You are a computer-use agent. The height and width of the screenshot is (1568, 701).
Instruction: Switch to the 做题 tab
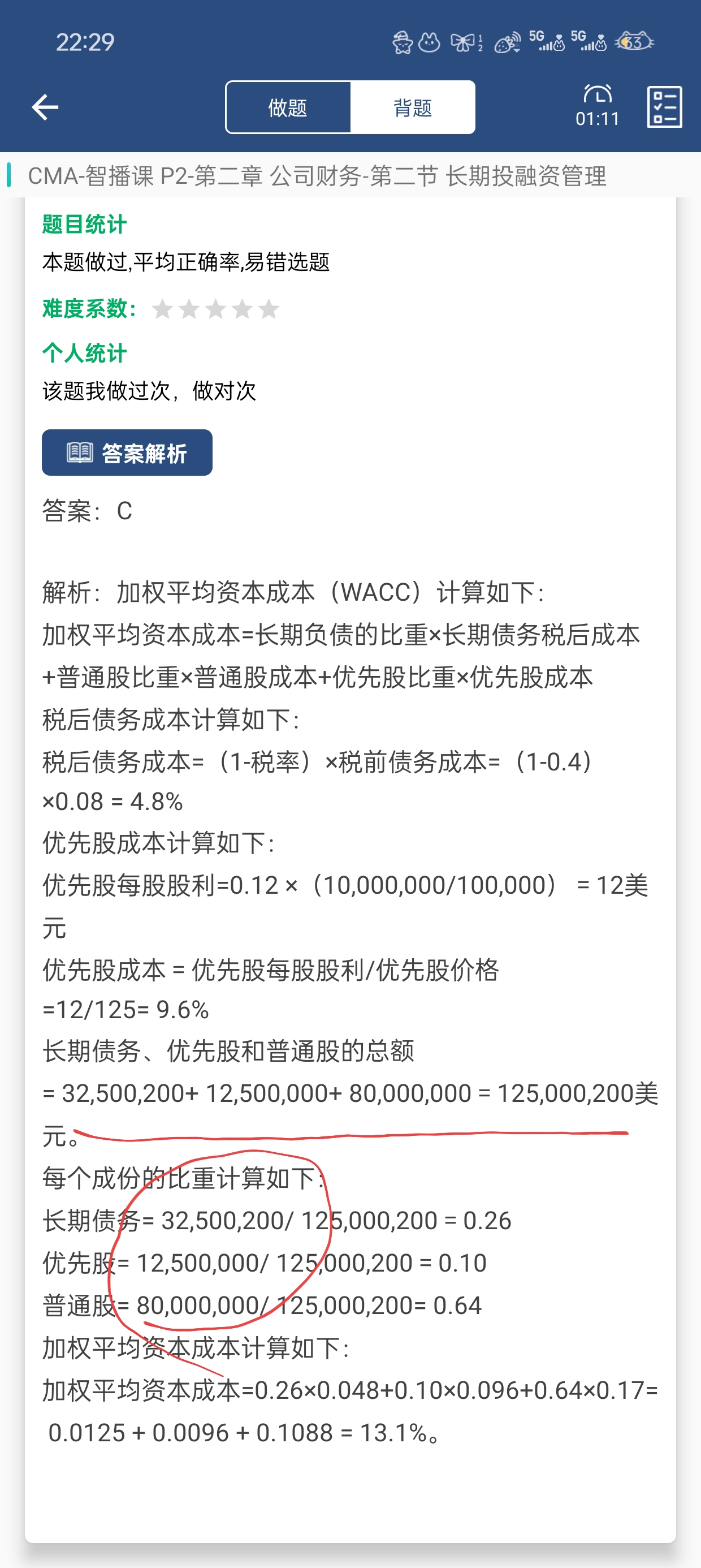click(288, 107)
